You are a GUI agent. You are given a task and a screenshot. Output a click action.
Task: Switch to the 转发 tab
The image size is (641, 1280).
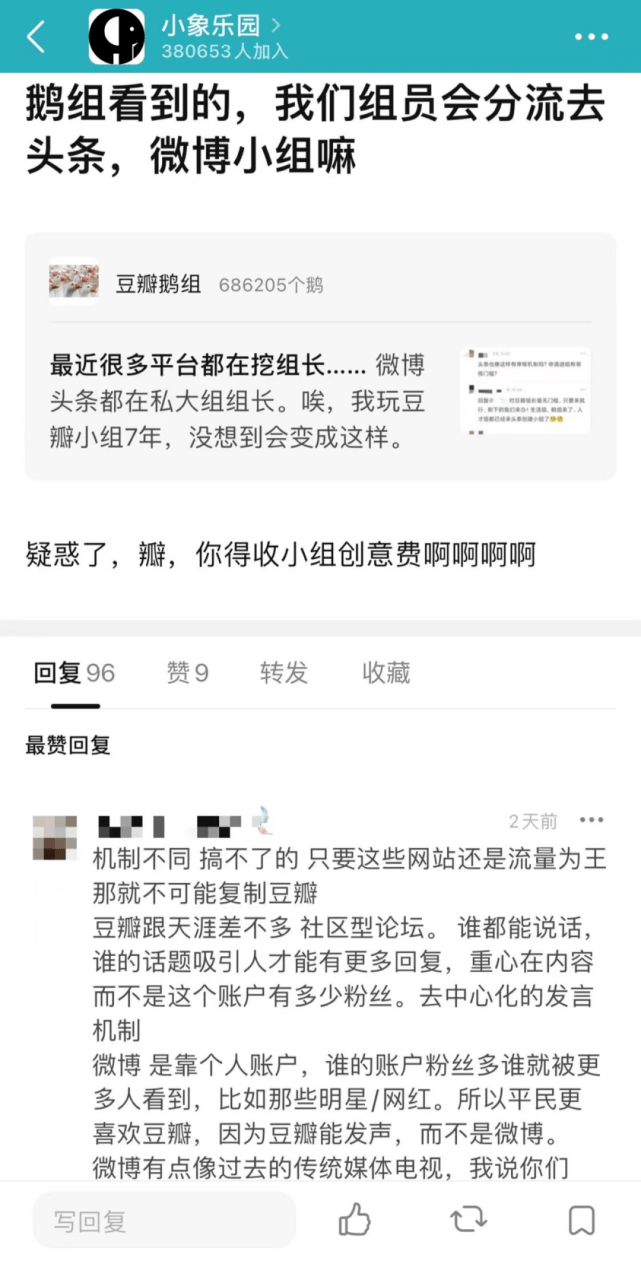pos(284,673)
